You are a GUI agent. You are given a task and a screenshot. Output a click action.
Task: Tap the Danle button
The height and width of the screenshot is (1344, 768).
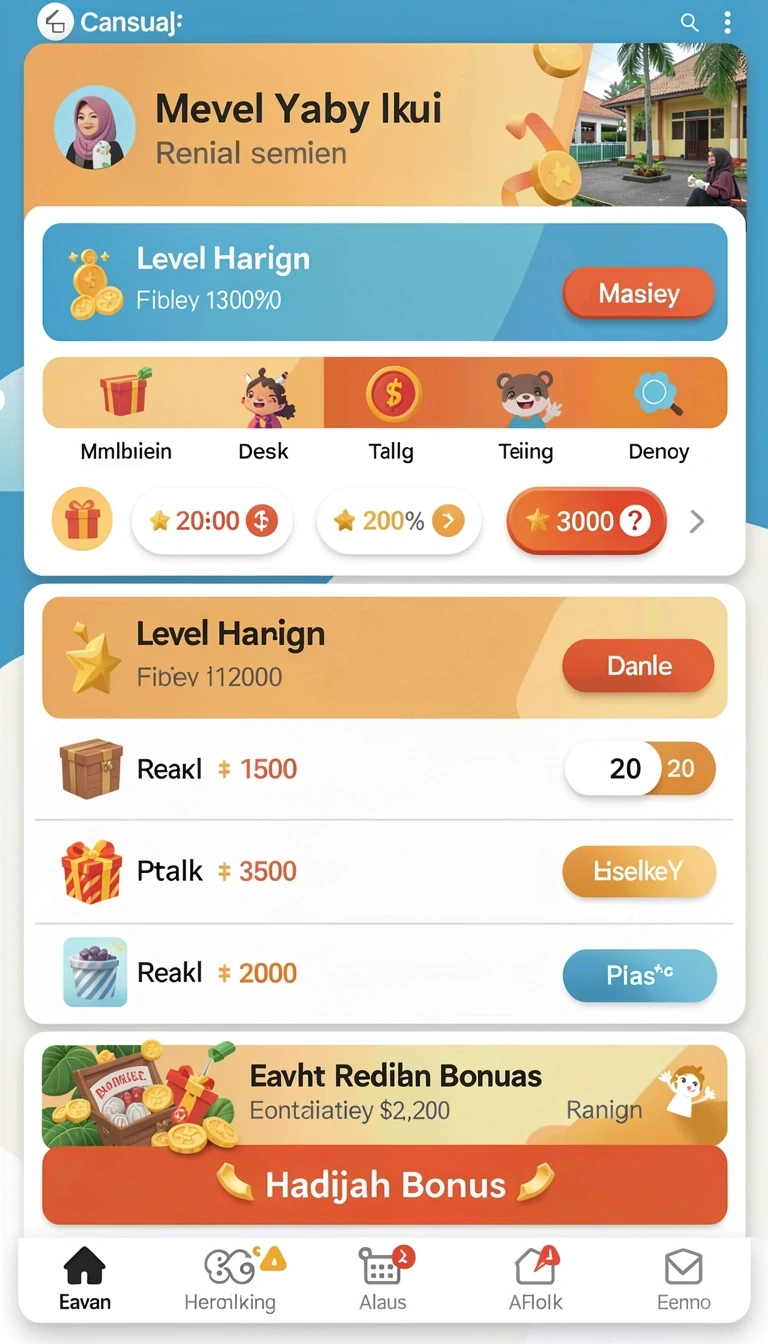point(639,666)
